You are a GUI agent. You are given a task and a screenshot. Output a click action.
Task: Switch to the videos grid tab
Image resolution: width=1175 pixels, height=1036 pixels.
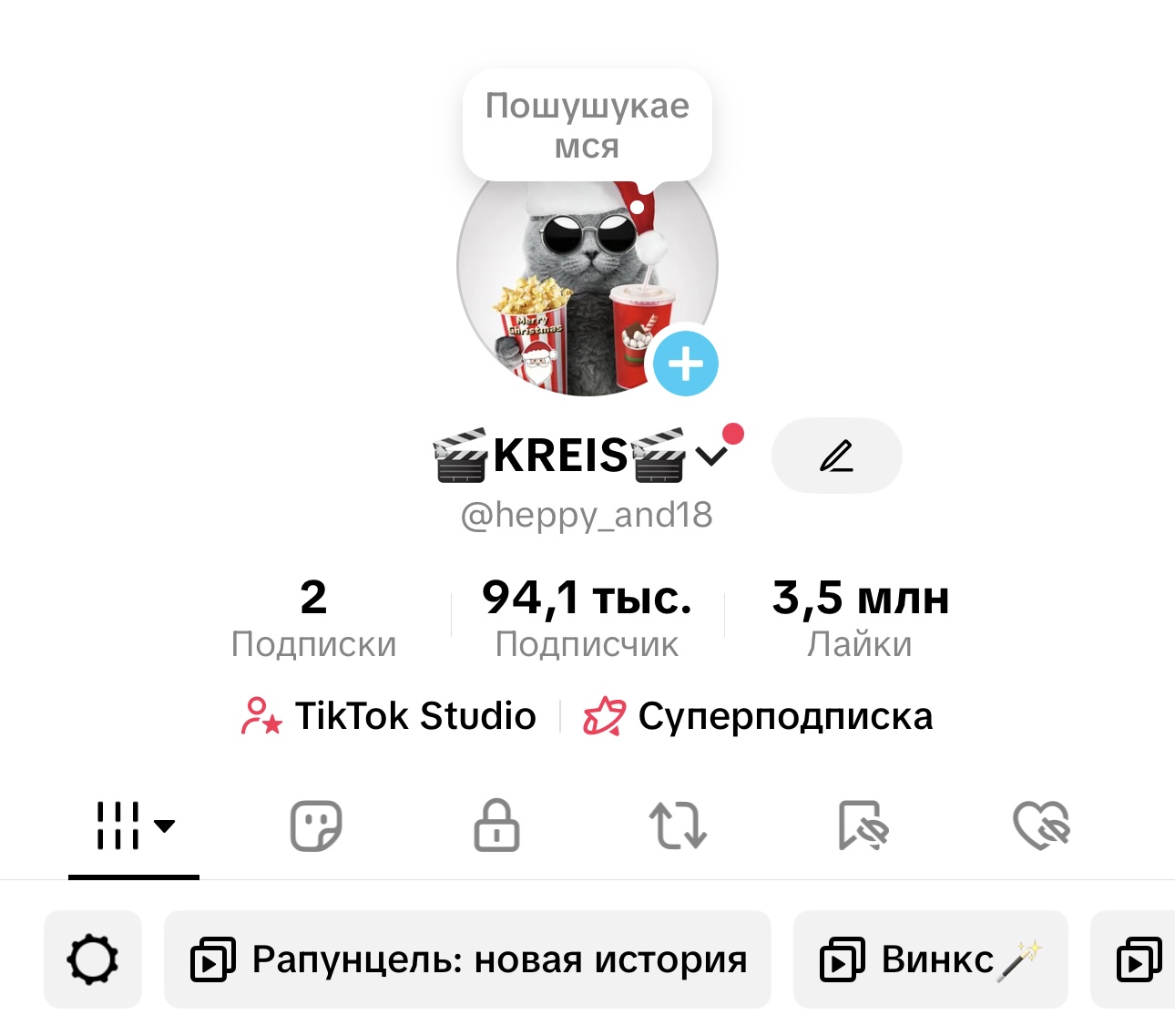click(x=134, y=826)
